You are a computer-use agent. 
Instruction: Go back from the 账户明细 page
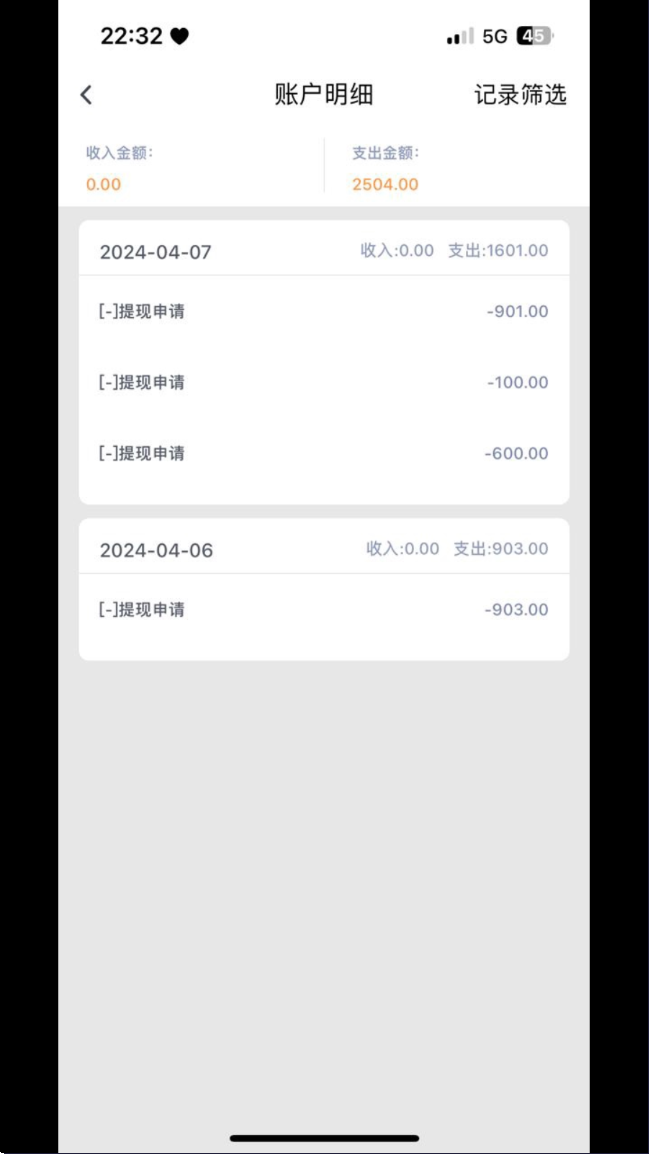pyautogui.click(x=87, y=95)
